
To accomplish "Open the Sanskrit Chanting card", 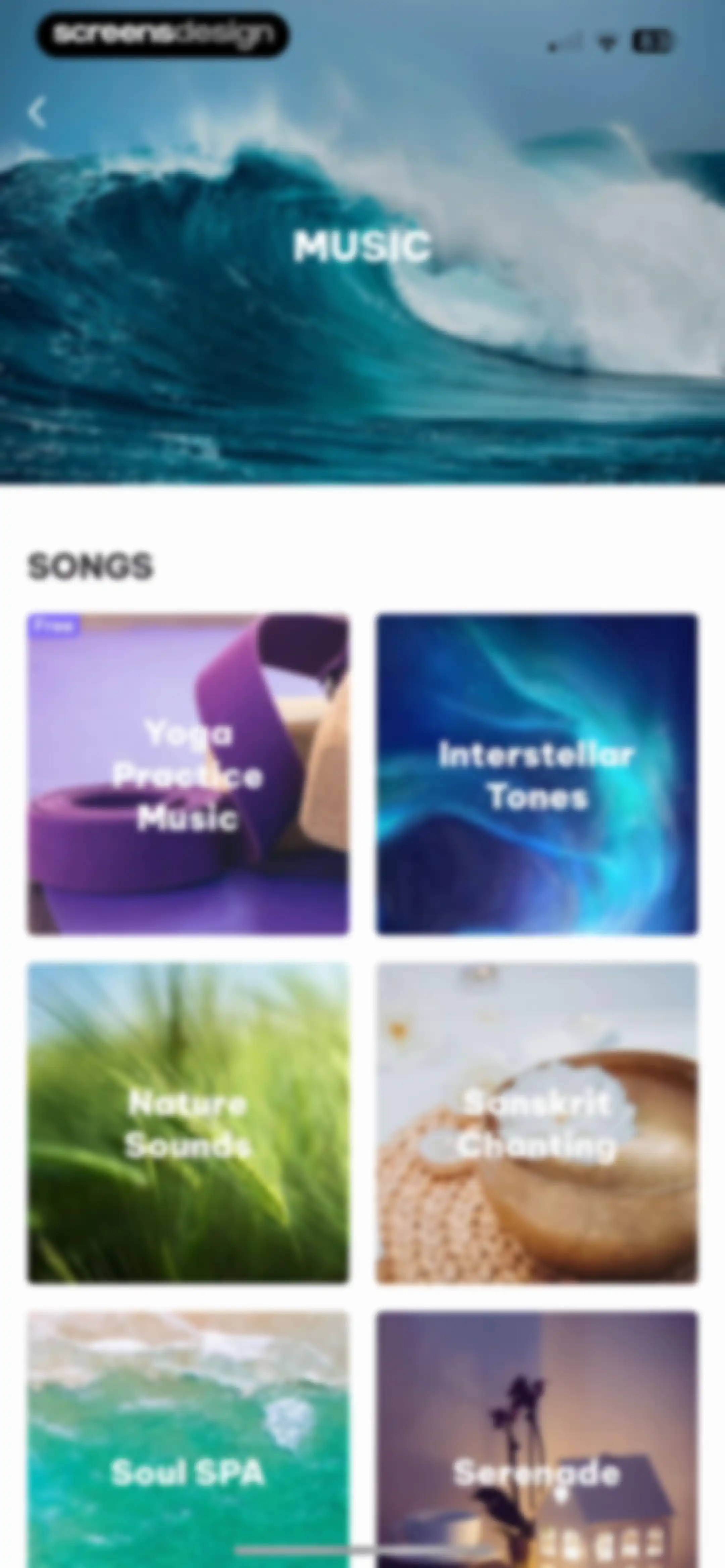I will (537, 1123).
